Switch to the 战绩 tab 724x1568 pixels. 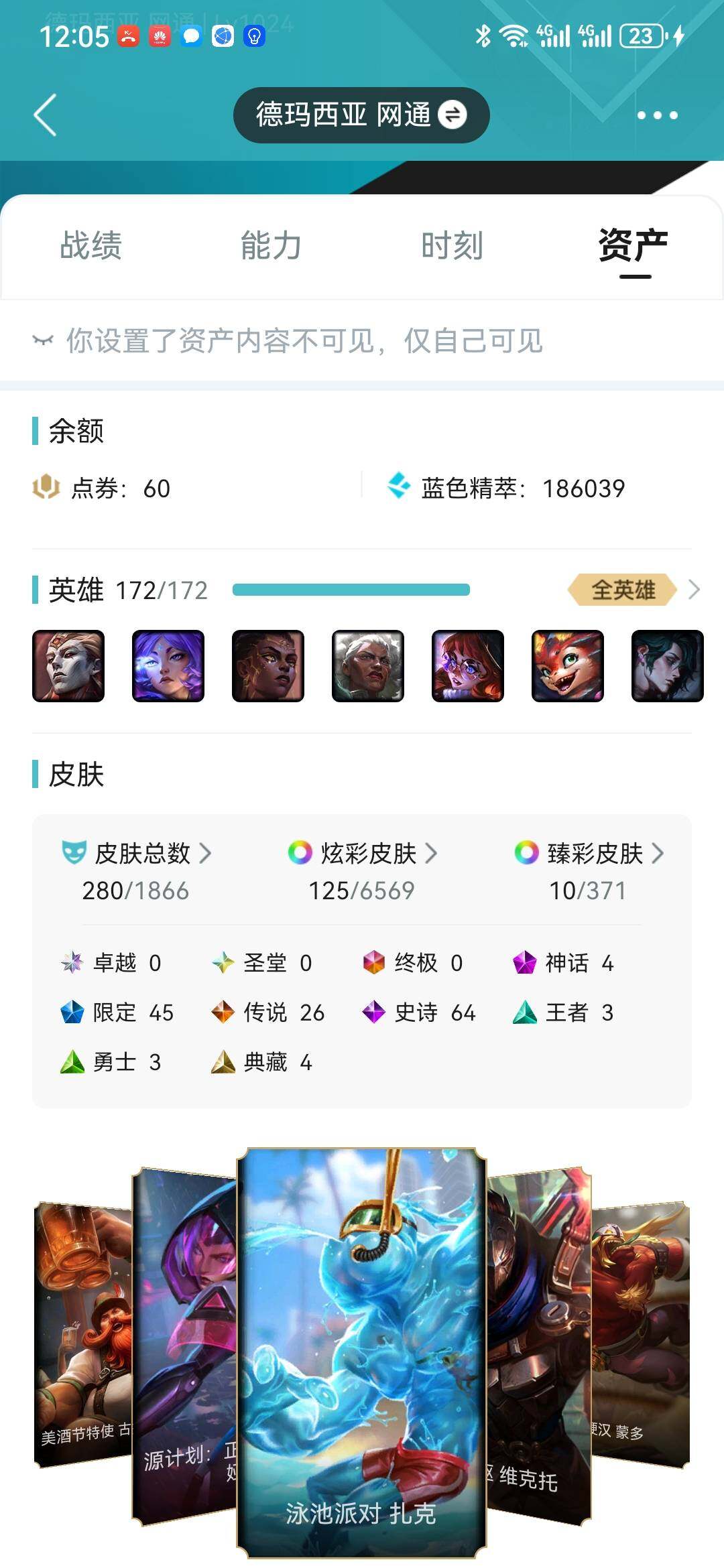pyautogui.click(x=90, y=245)
